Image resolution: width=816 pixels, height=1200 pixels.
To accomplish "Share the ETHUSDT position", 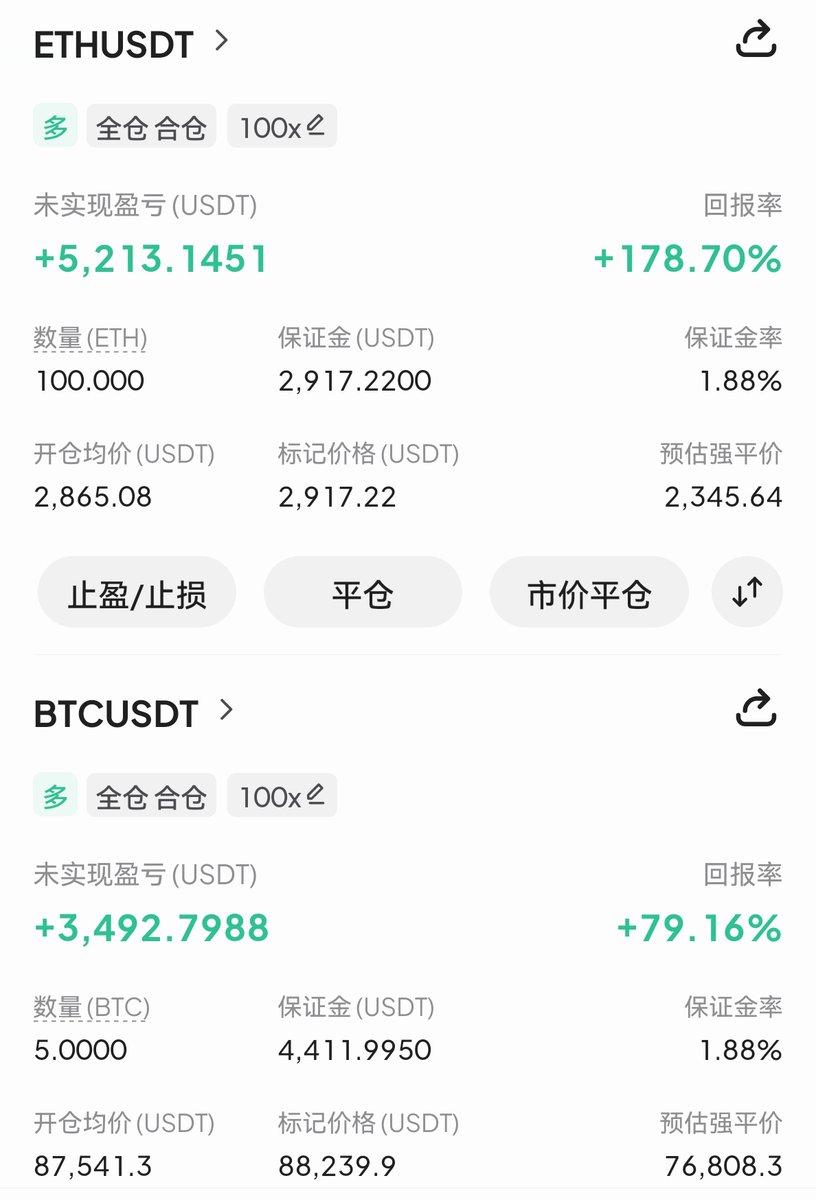I will click(756, 40).
